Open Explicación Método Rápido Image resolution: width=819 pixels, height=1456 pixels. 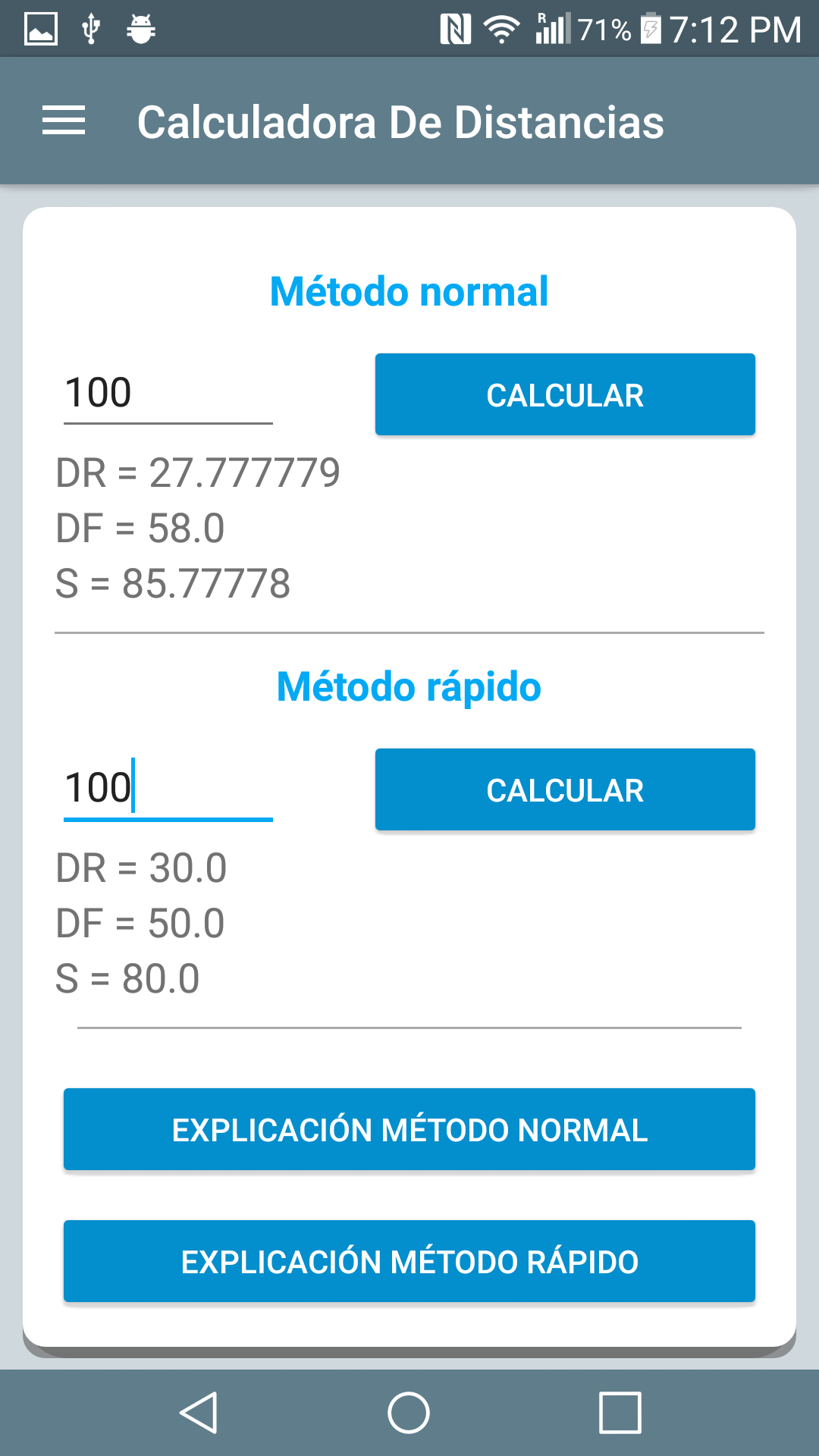[409, 1261]
